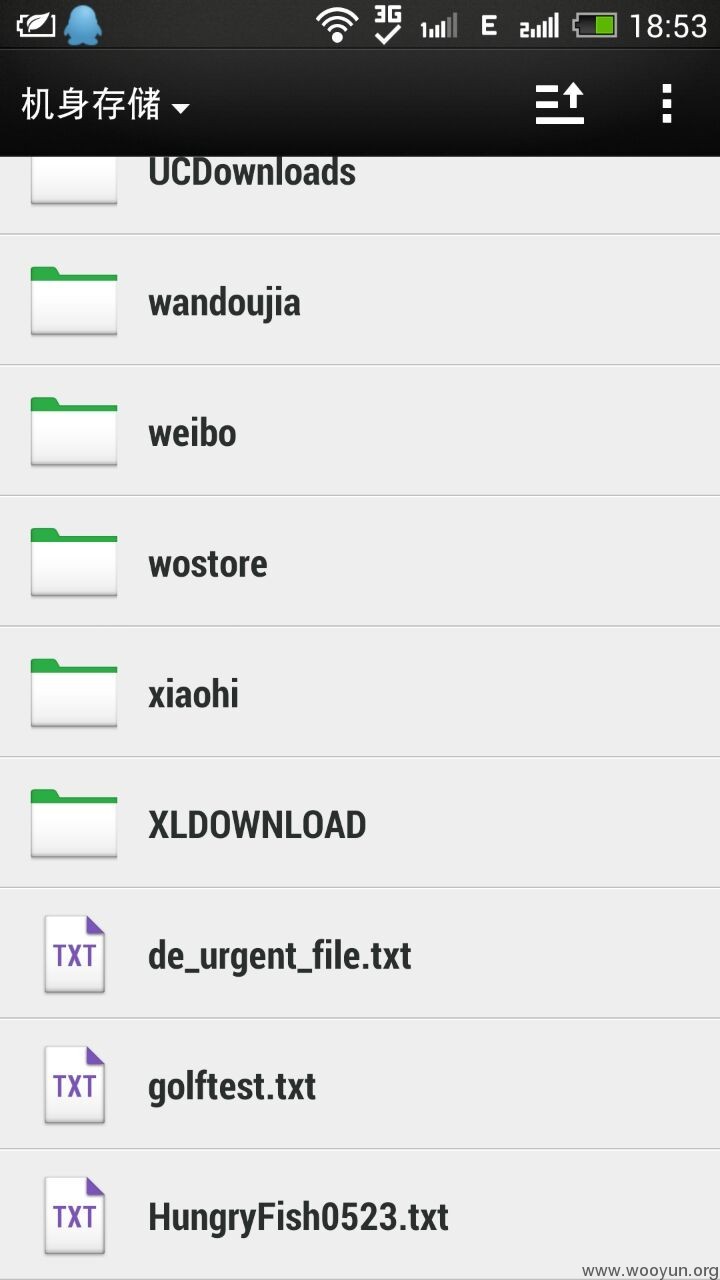Open the xiaohi folder
This screenshot has height=1280, width=720.
point(360,693)
